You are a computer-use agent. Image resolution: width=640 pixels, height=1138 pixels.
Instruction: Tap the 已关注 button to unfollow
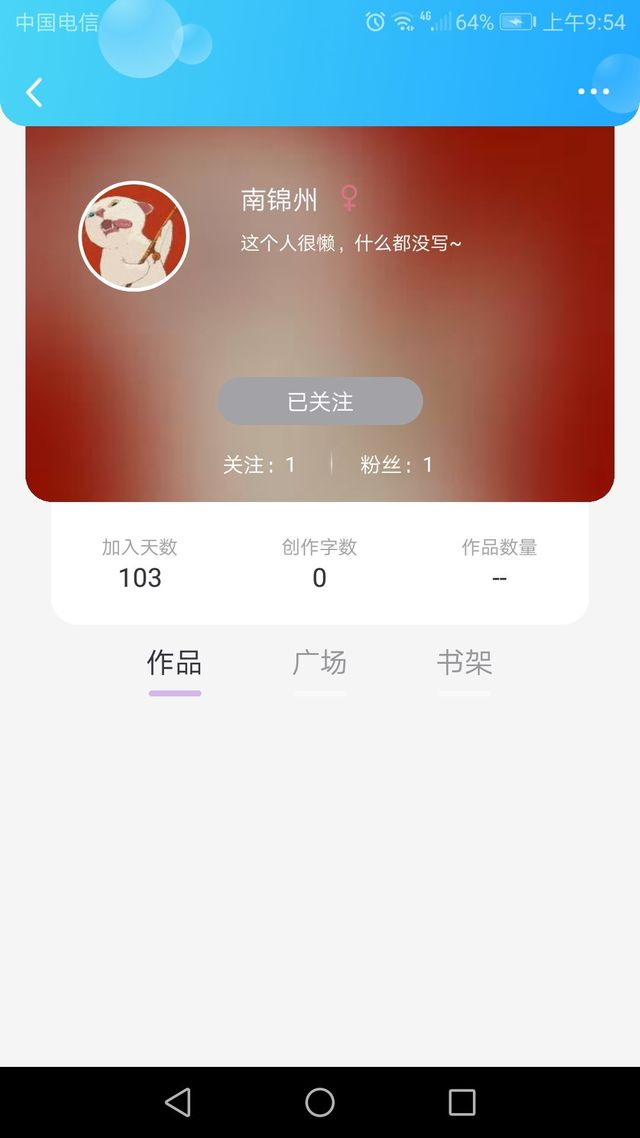pyautogui.click(x=320, y=401)
